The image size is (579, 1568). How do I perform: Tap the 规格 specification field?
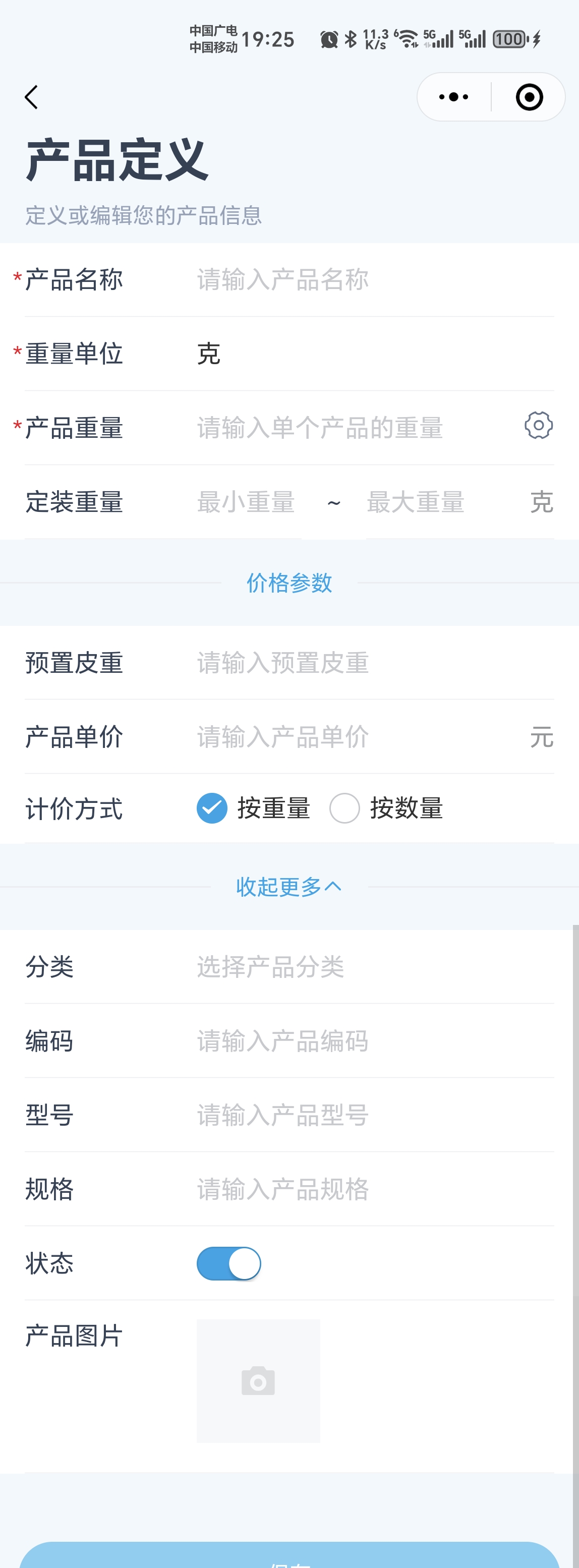point(365,1189)
